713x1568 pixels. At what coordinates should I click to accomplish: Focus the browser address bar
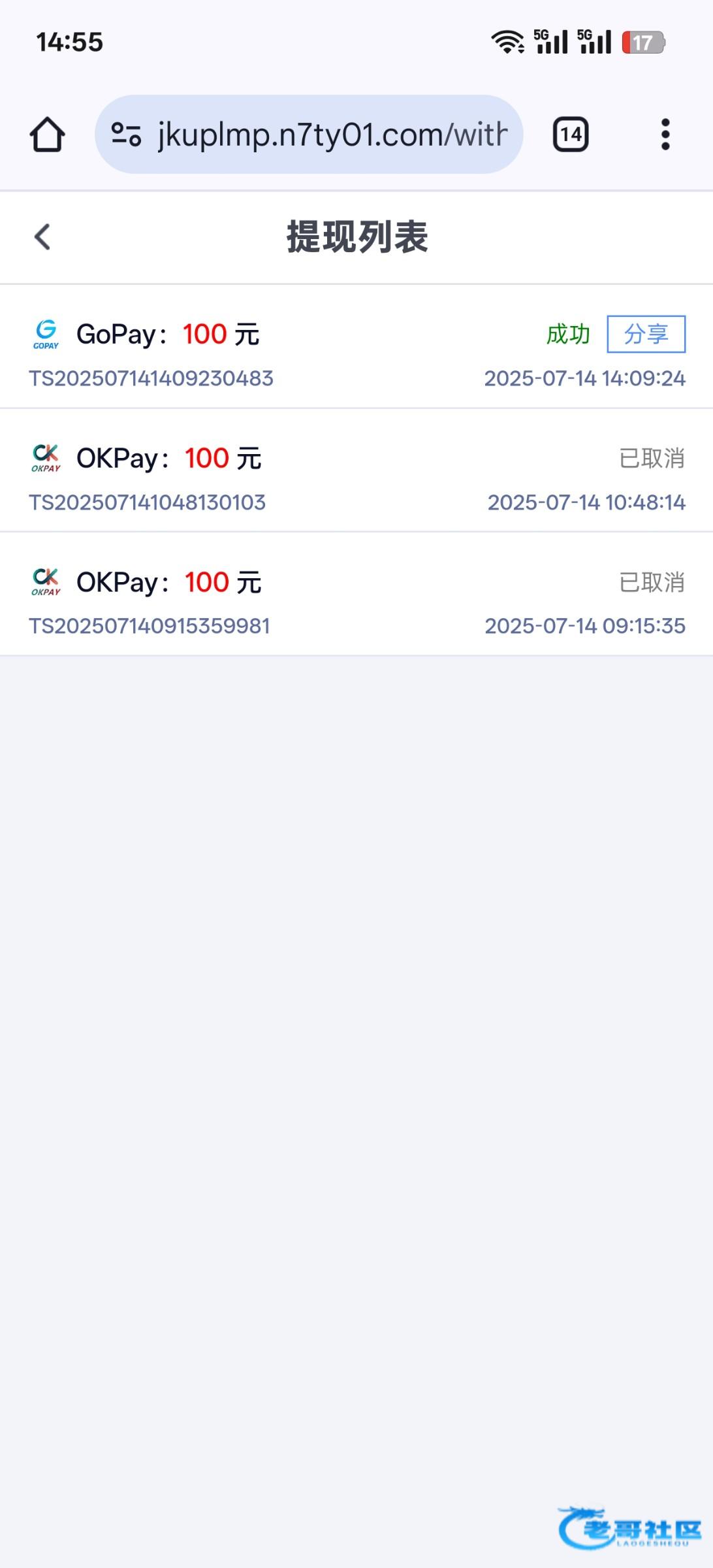[x=333, y=135]
